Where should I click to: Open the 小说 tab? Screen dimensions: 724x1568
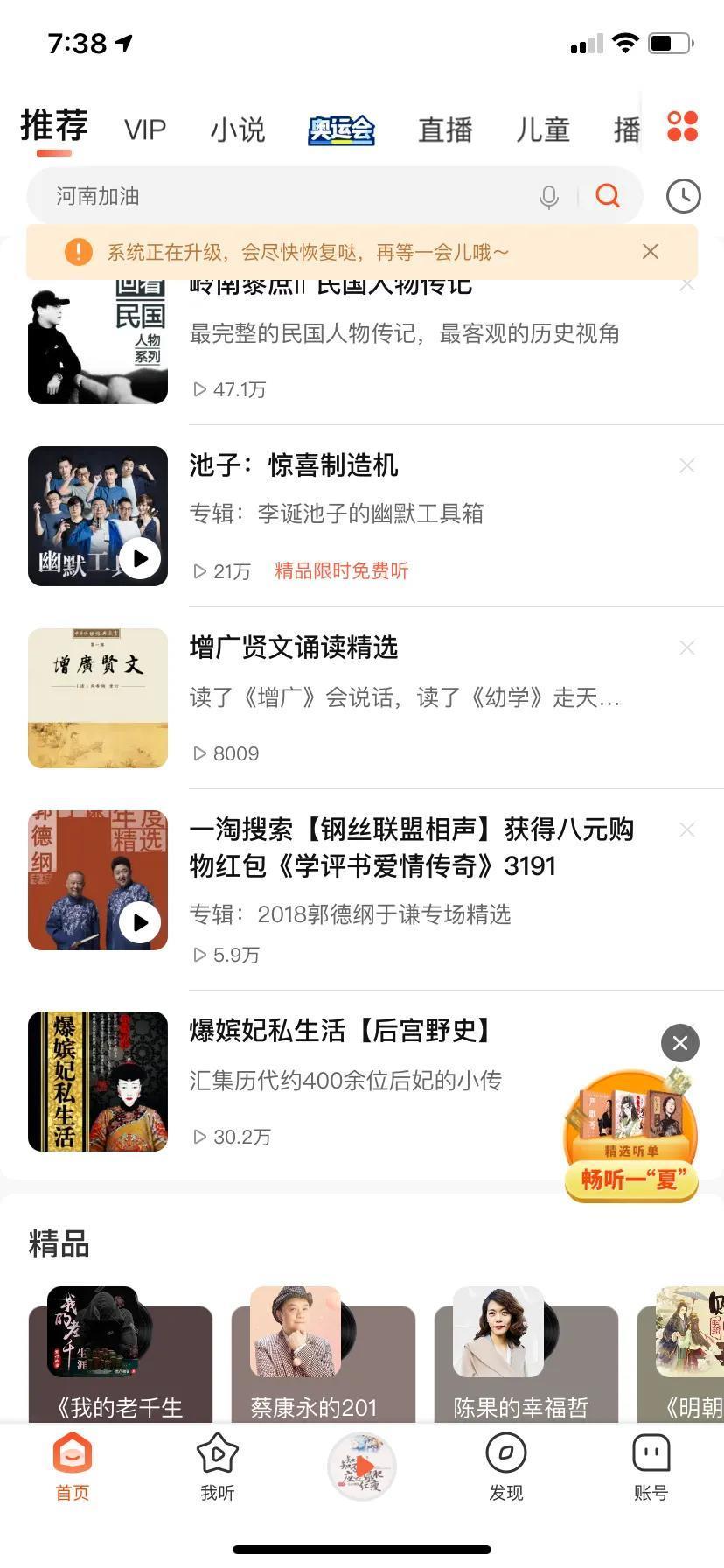237,129
